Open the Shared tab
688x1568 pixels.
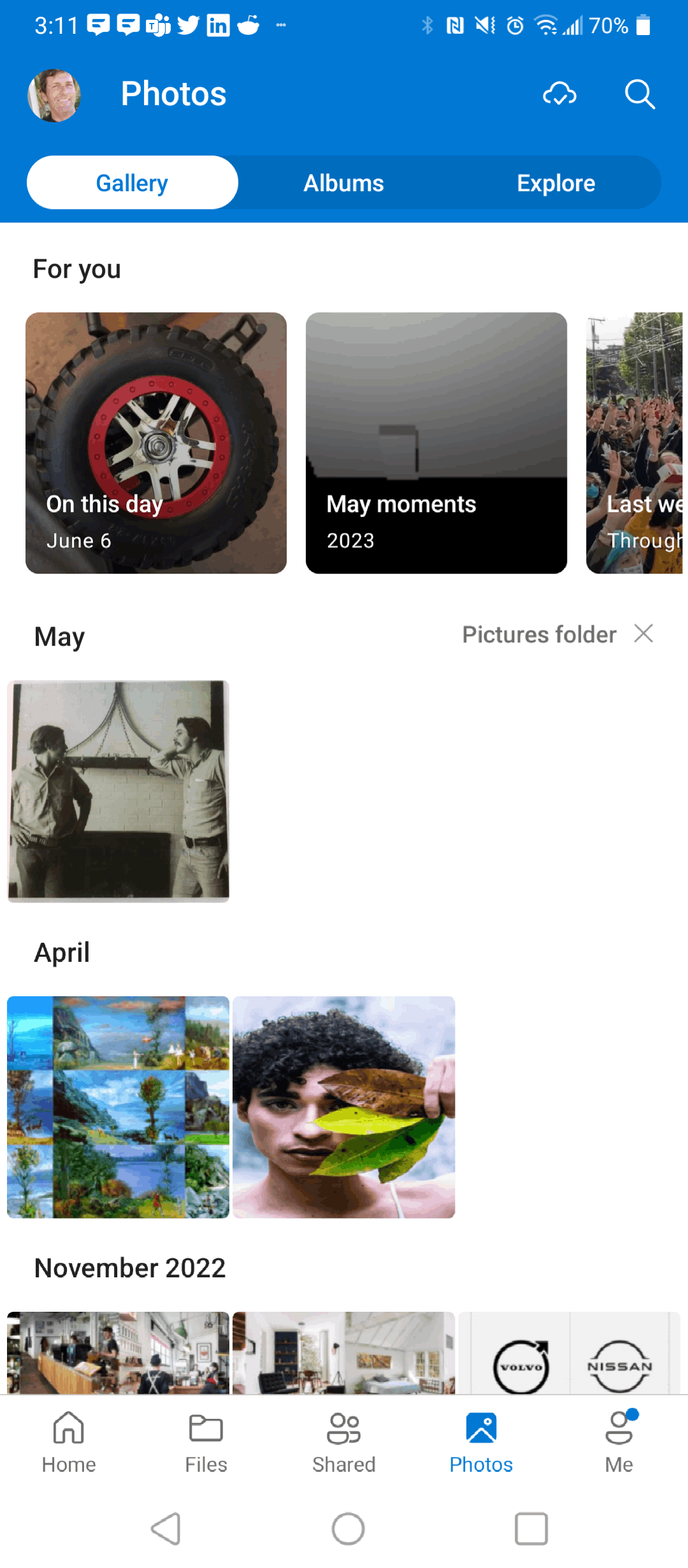tap(344, 1443)
